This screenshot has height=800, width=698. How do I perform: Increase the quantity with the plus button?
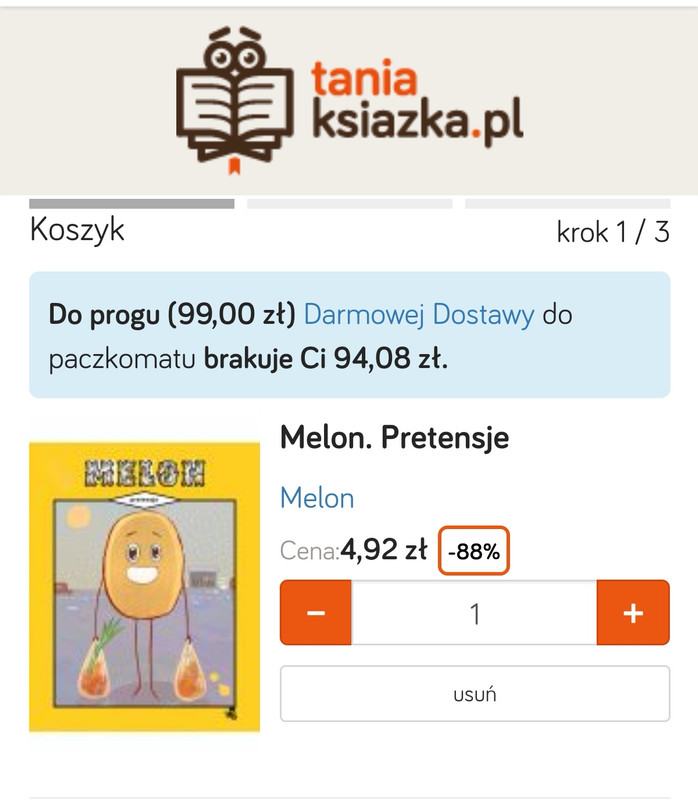coord(632,613)
